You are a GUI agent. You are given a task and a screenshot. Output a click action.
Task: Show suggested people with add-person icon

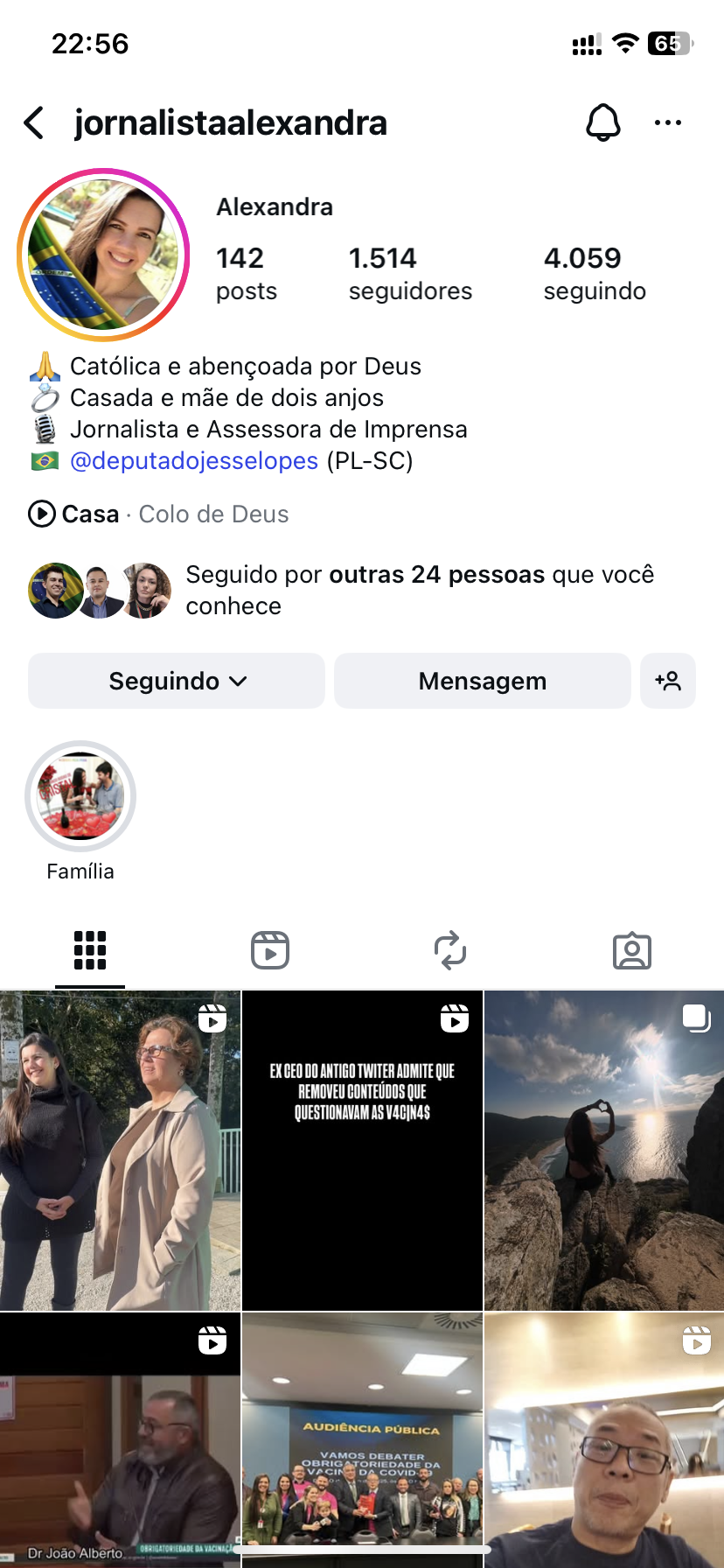pyautogui.click(x=668, y=681)
